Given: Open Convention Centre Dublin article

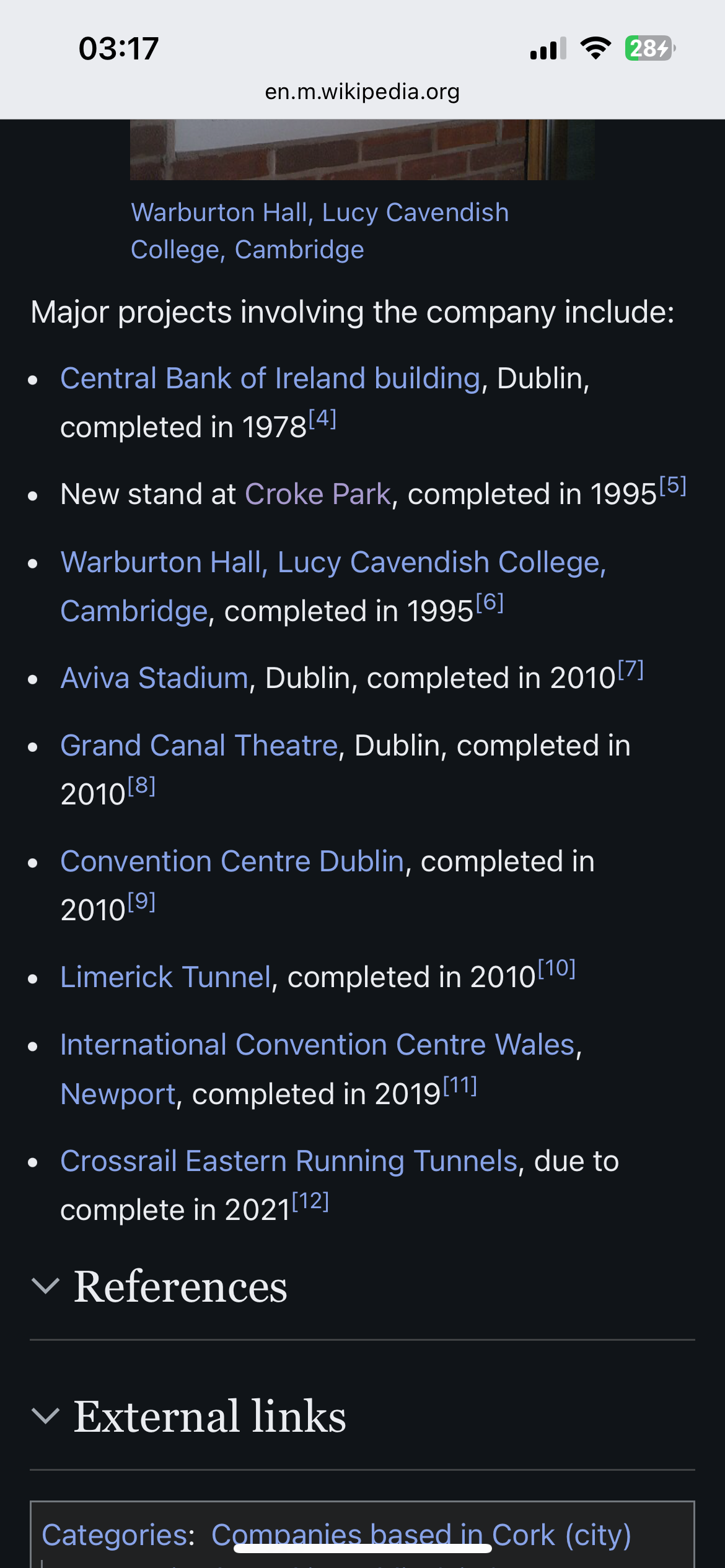Looking at the screenshot, I should pos(232,861).
